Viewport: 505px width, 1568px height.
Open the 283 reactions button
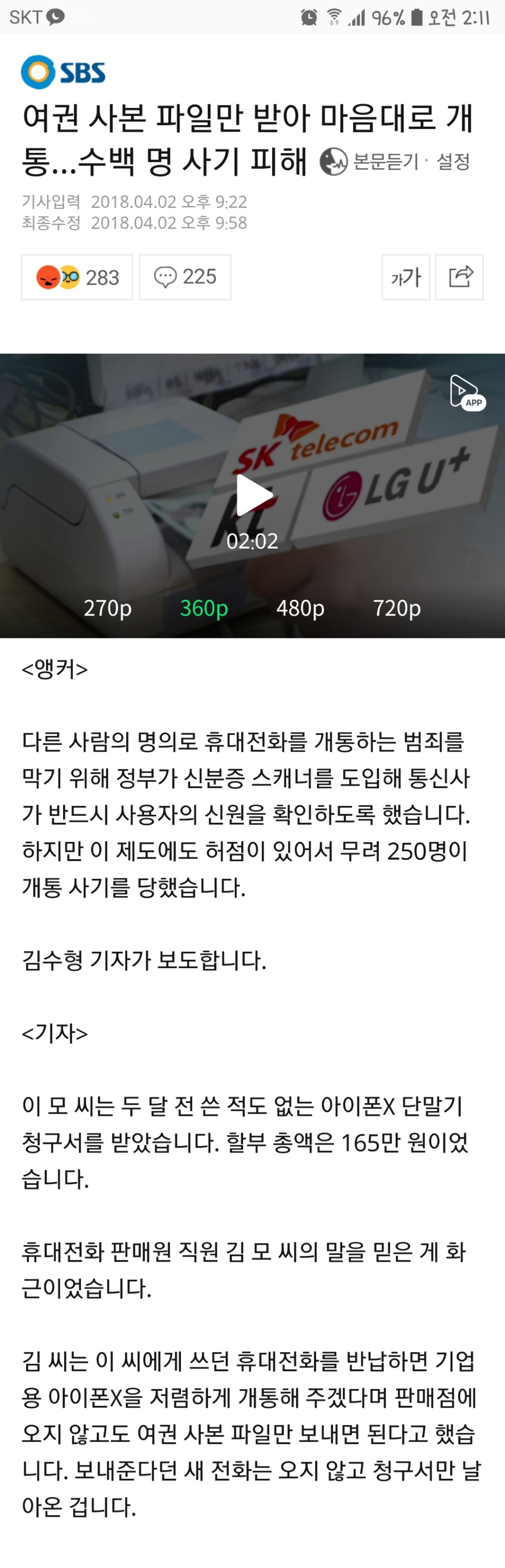(x=77, y=278)
